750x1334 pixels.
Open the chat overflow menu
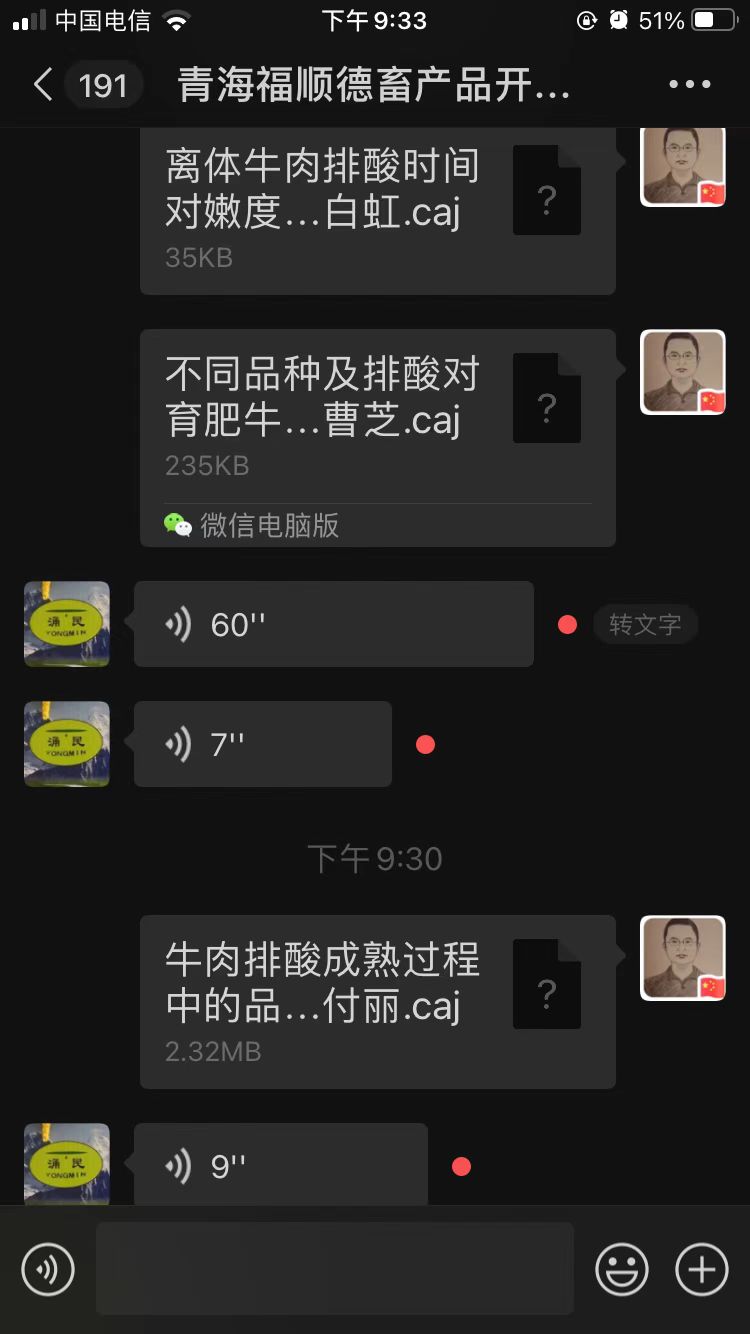coord(689,85)
